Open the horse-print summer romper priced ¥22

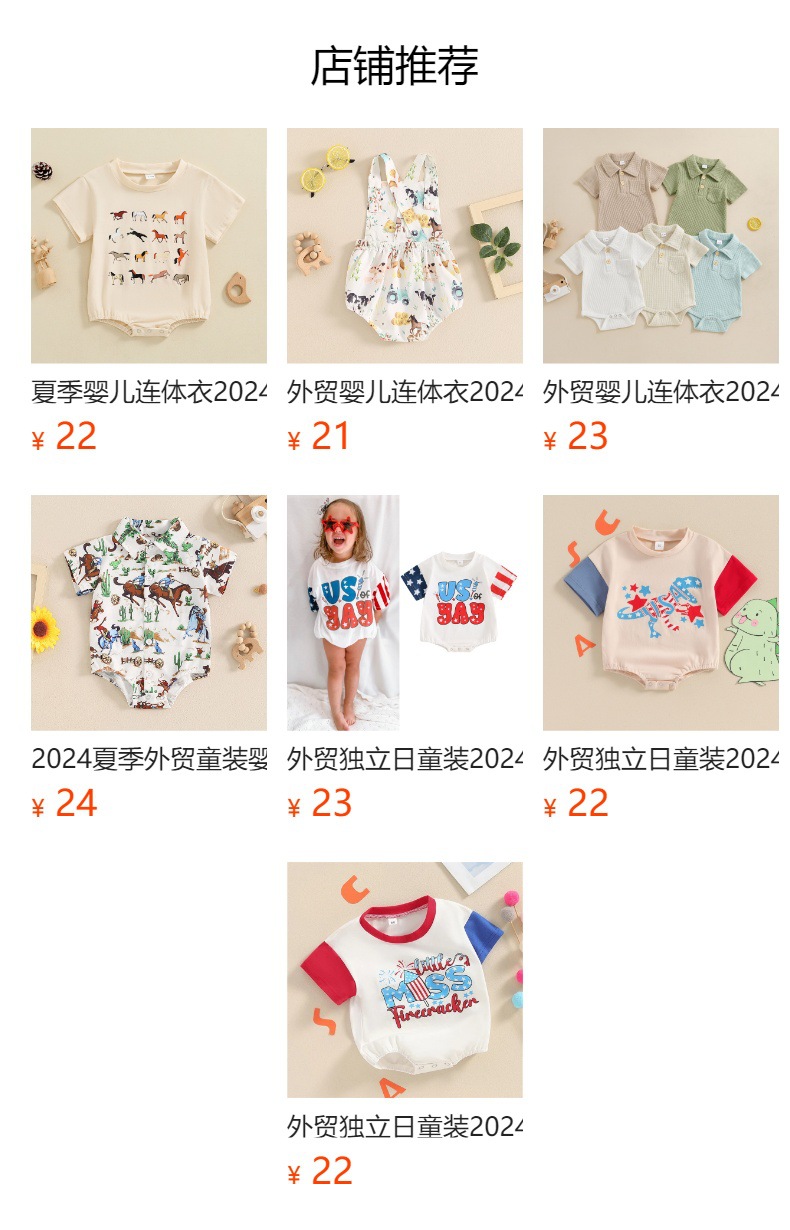pyautogui.click(x=148, y=245)
